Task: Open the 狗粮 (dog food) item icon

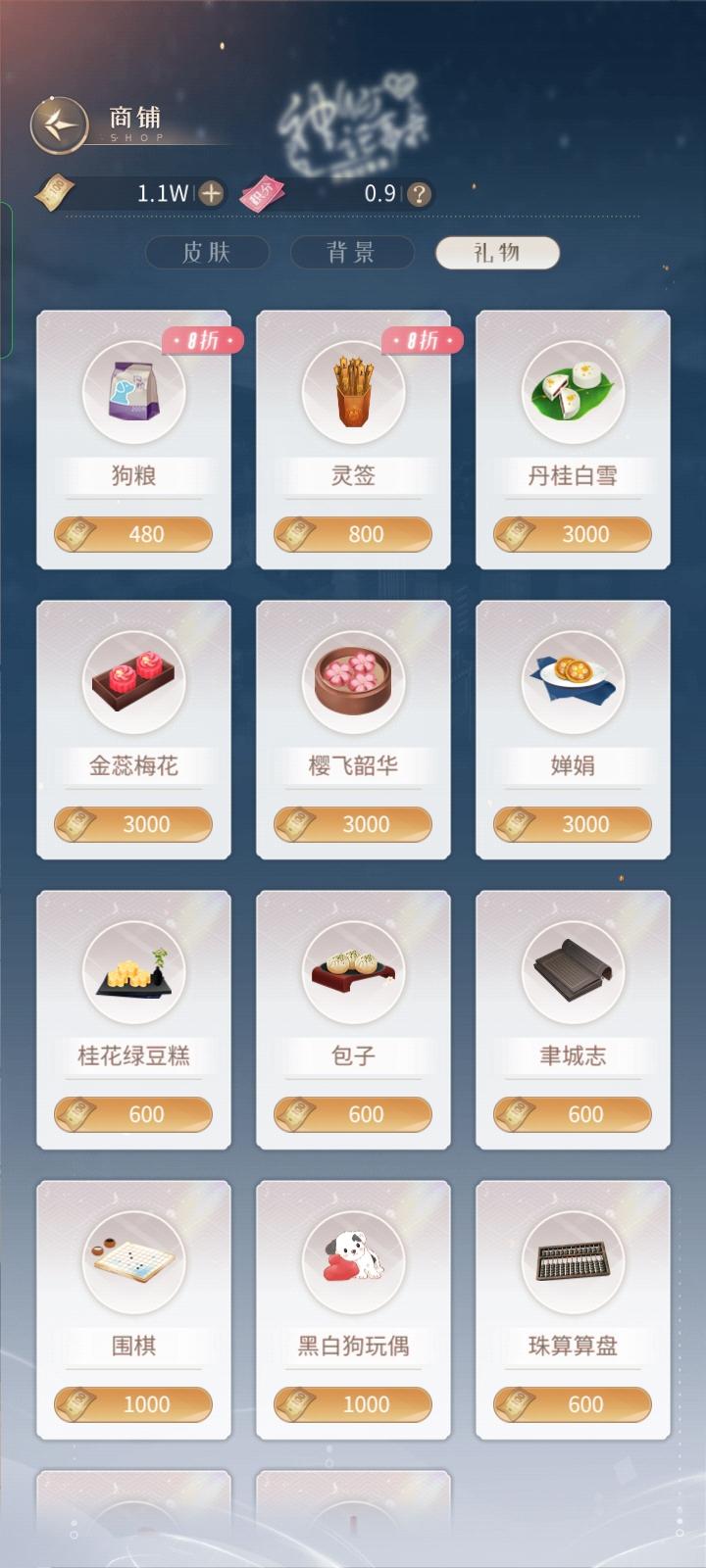Action: (x=132, y=390)
